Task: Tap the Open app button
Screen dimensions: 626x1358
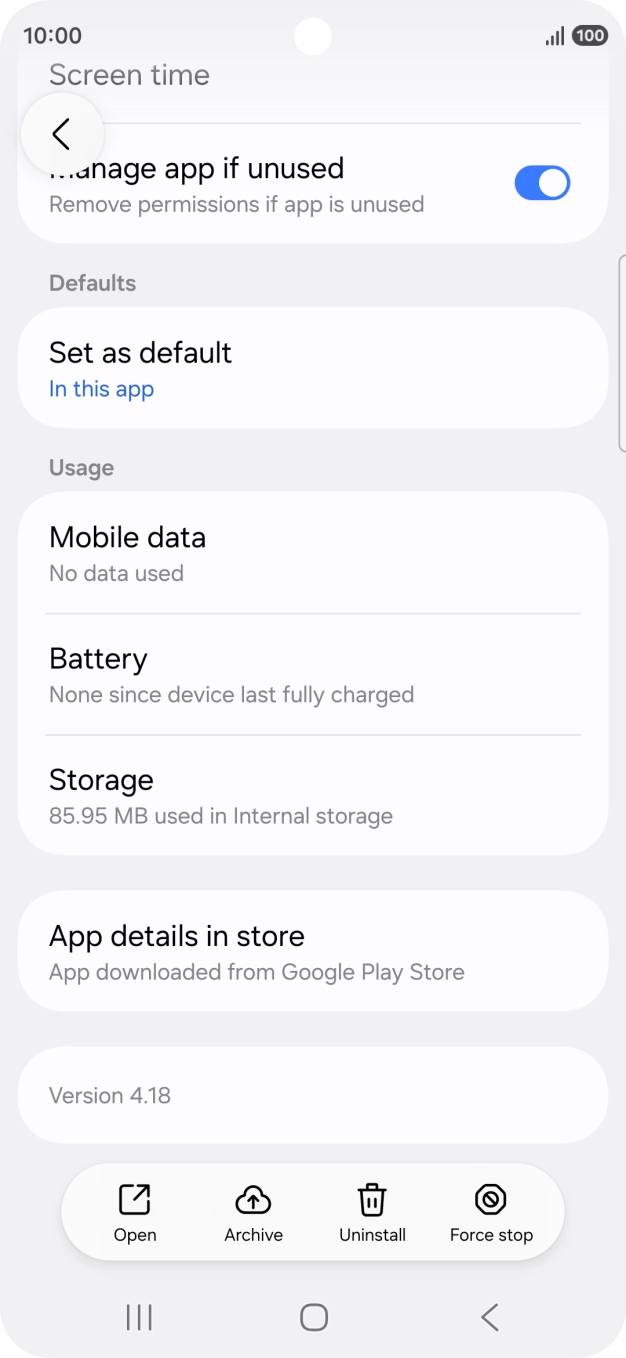Action: [x=135, y=1213]
